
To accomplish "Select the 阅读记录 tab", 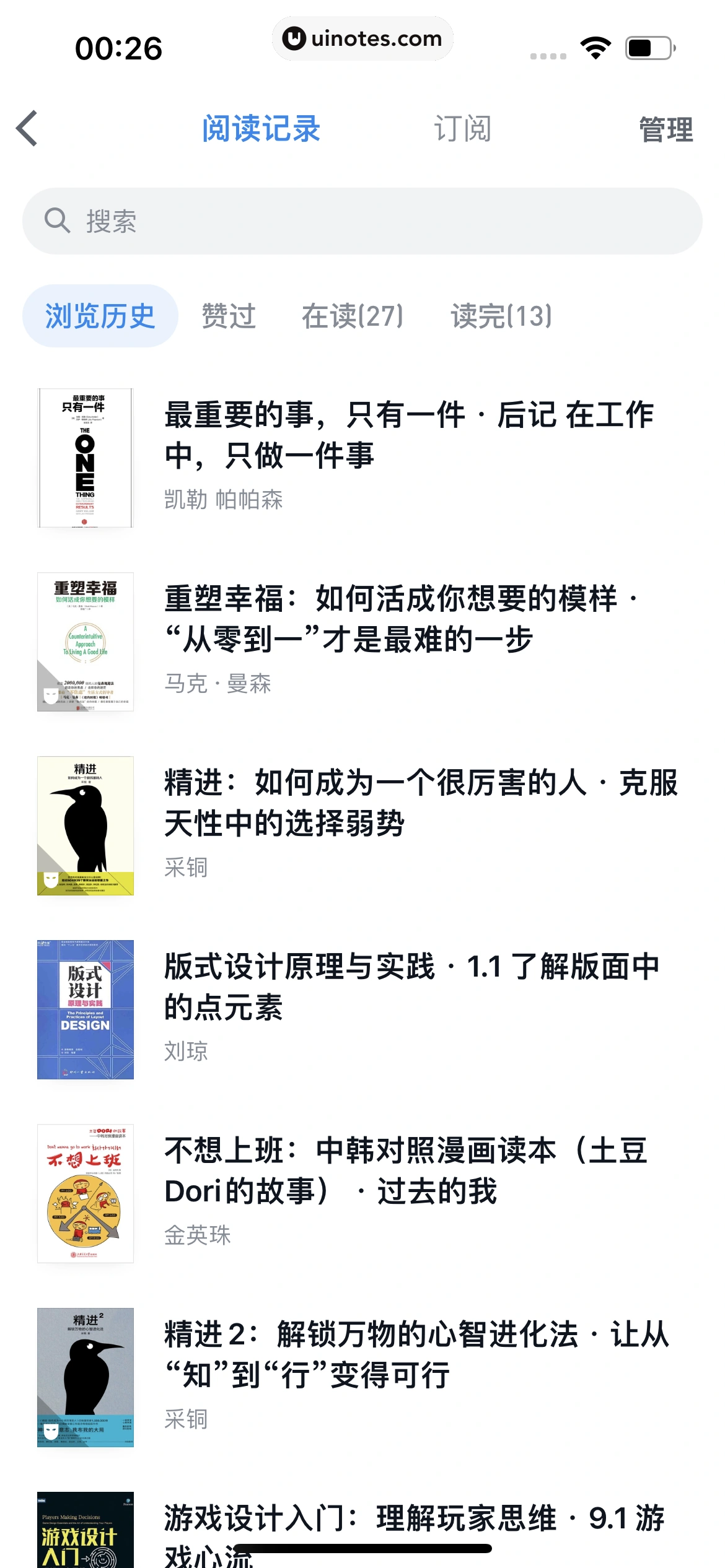I will [261, 129].
